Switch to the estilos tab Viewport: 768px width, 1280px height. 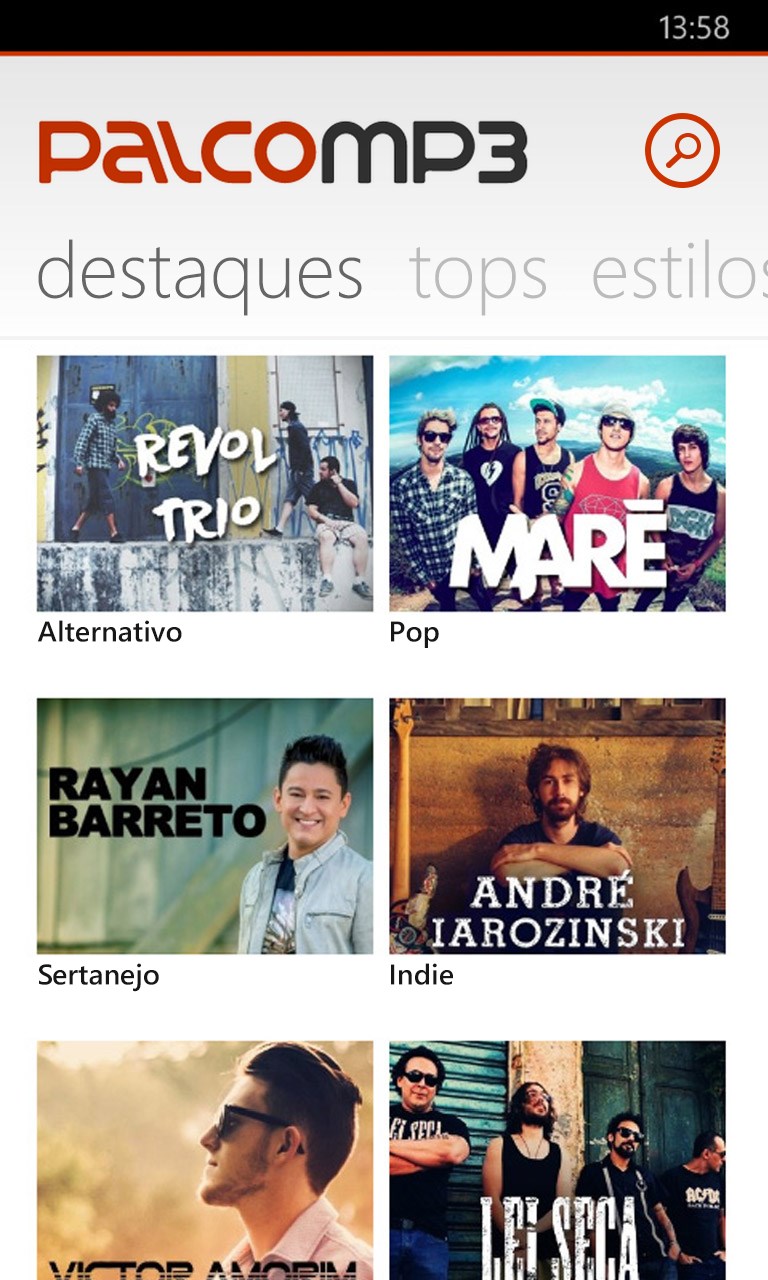(680, 273)
